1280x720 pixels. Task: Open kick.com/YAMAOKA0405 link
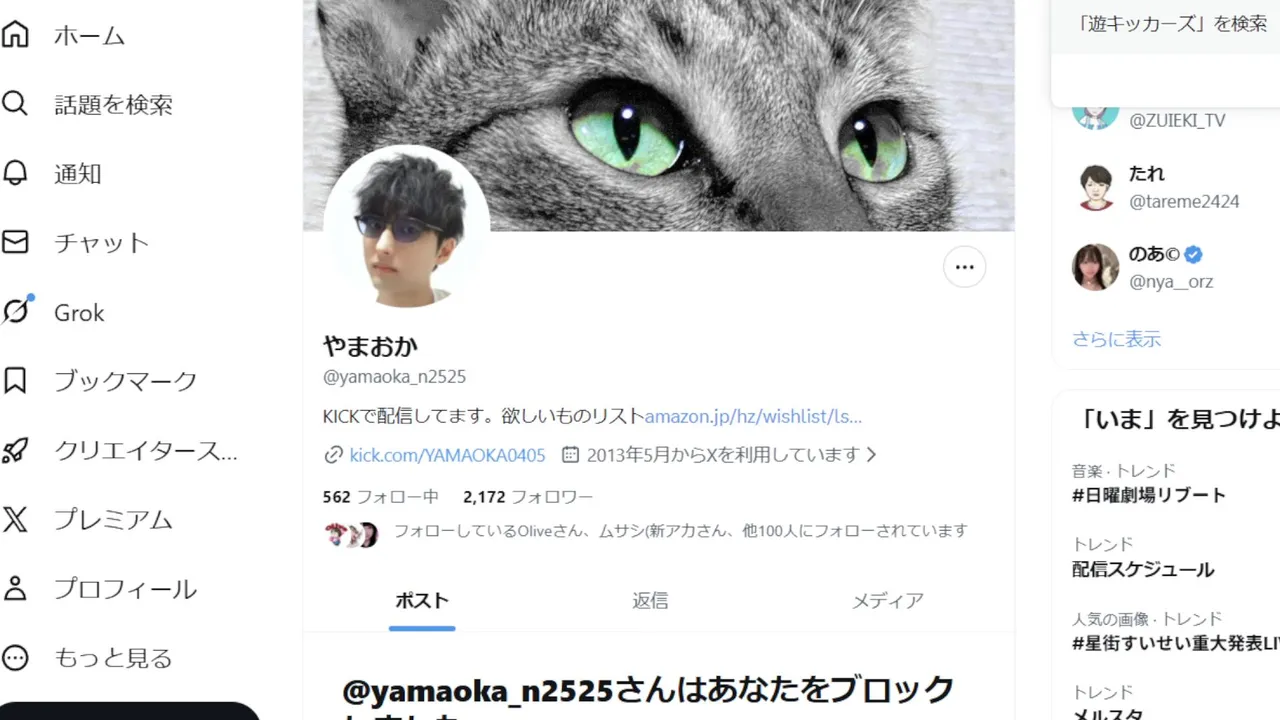pos(447,455)
